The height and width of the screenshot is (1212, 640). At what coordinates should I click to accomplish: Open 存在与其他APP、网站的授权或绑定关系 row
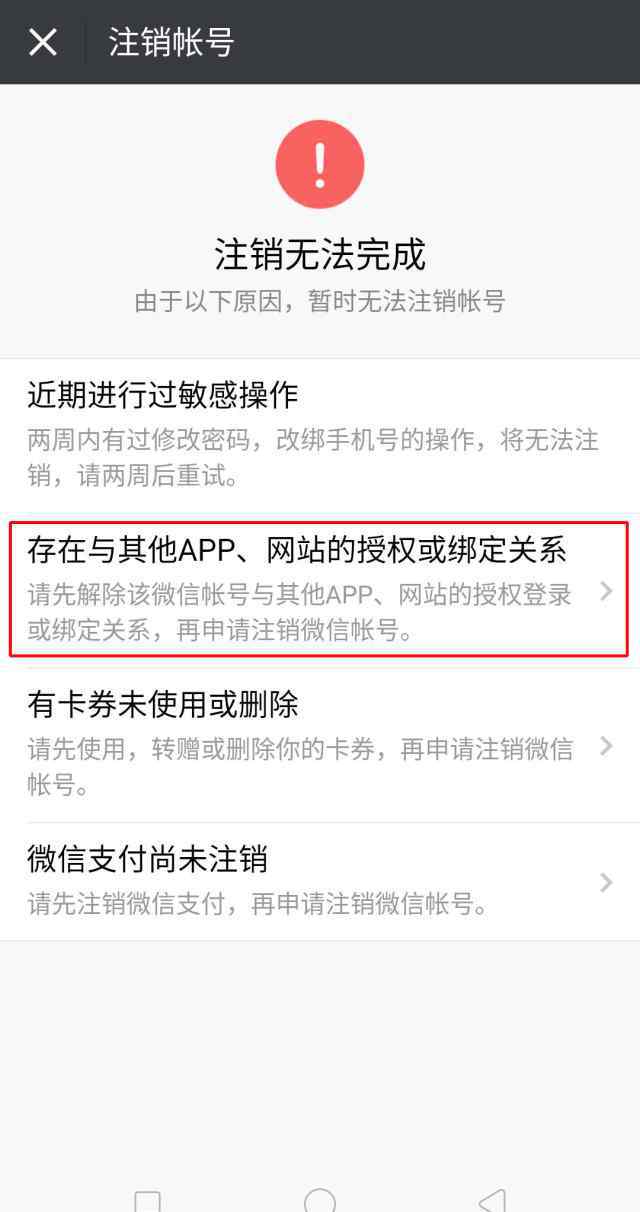[x=320, y=589]
